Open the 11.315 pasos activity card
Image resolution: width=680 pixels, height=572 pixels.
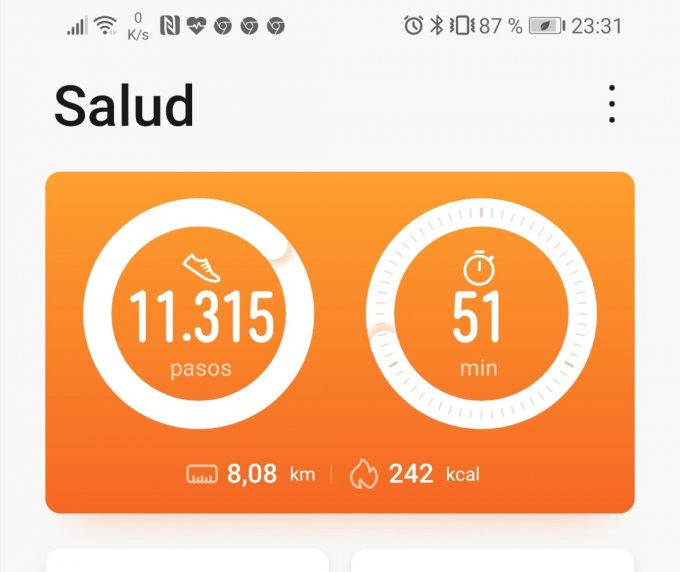198,313
